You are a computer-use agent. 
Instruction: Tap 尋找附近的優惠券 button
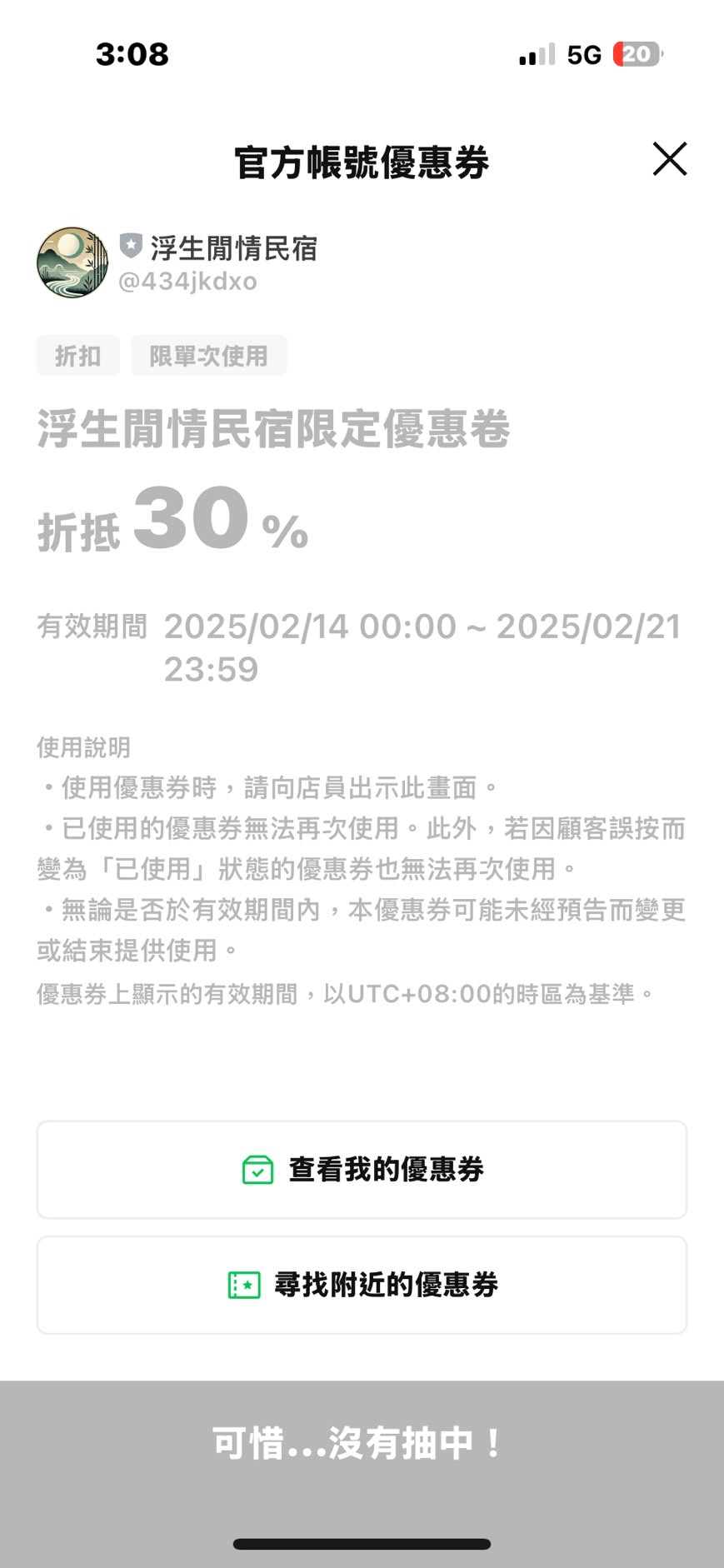click(x=362, y=1285)
